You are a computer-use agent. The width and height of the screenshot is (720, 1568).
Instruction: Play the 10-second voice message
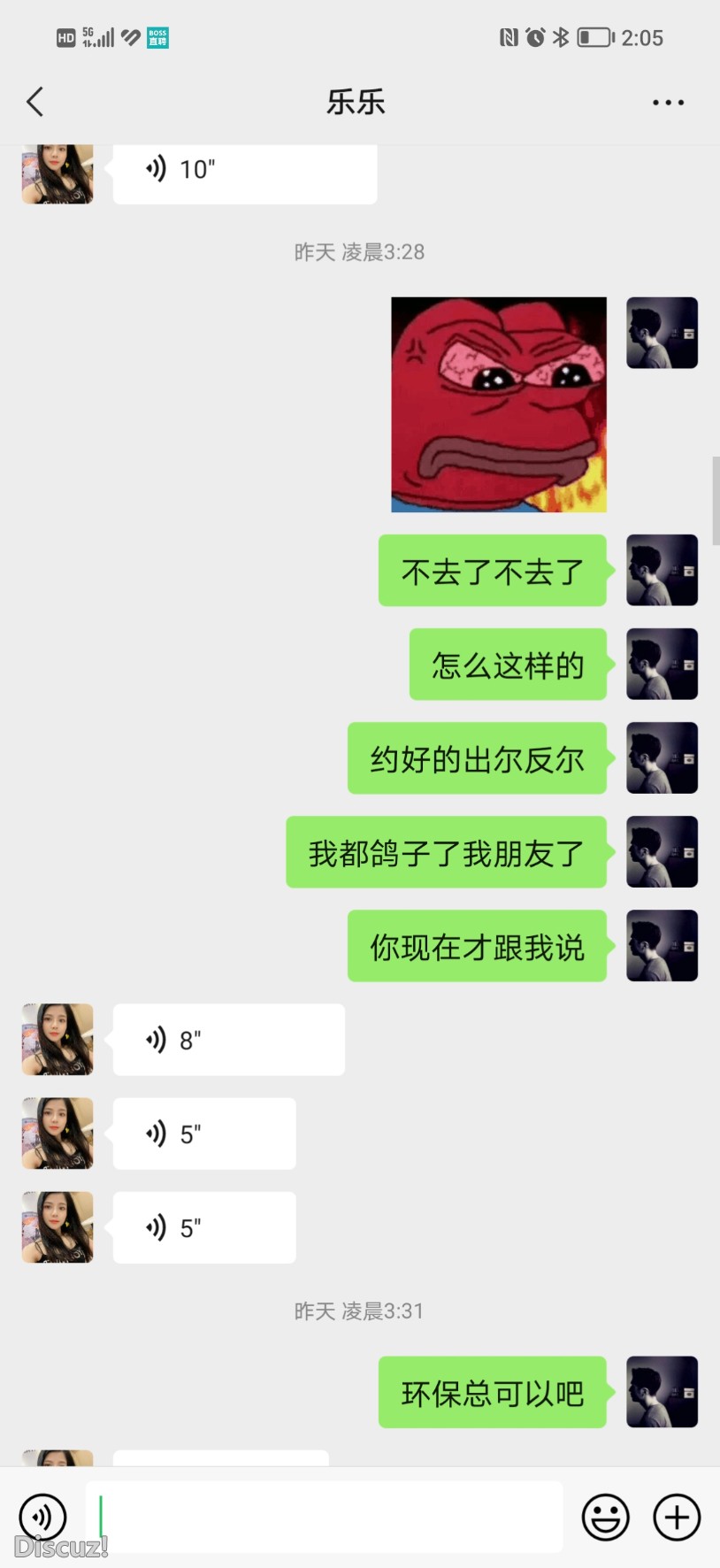[x=244, y=171]
